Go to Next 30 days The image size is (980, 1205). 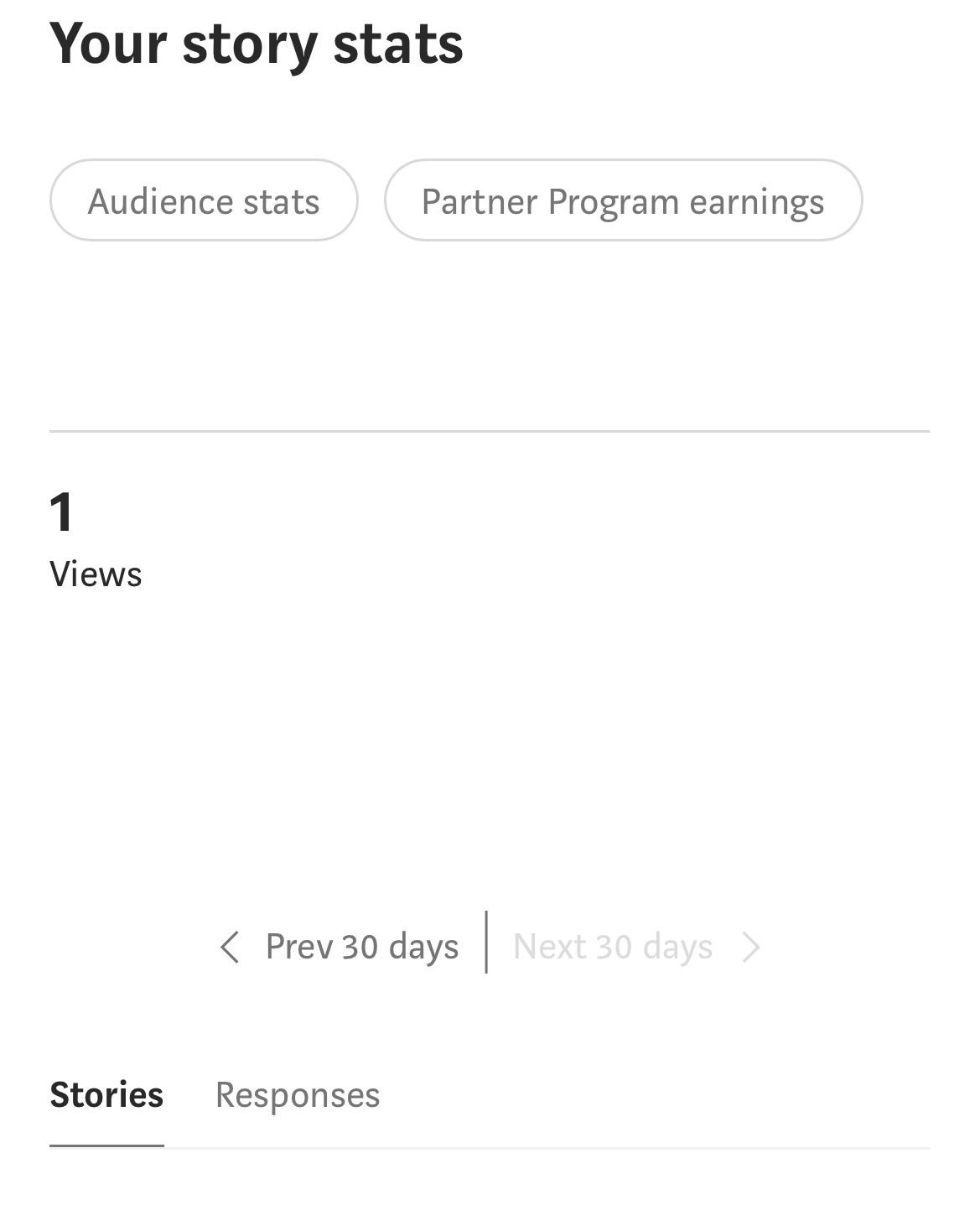click(x=635, y=947)
